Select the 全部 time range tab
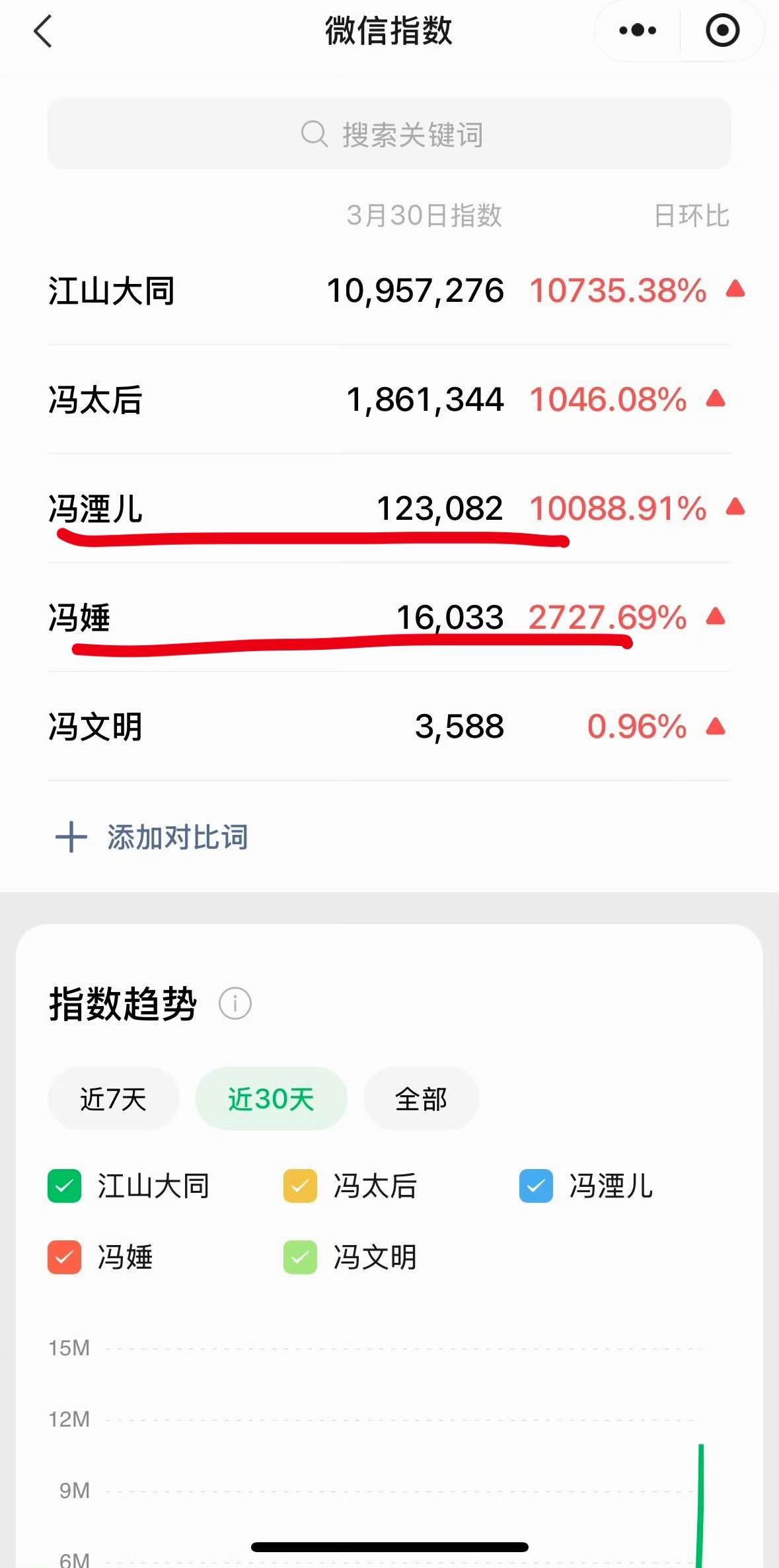This screenshot has width=779, height=1568. click(x=421, y=1098)
